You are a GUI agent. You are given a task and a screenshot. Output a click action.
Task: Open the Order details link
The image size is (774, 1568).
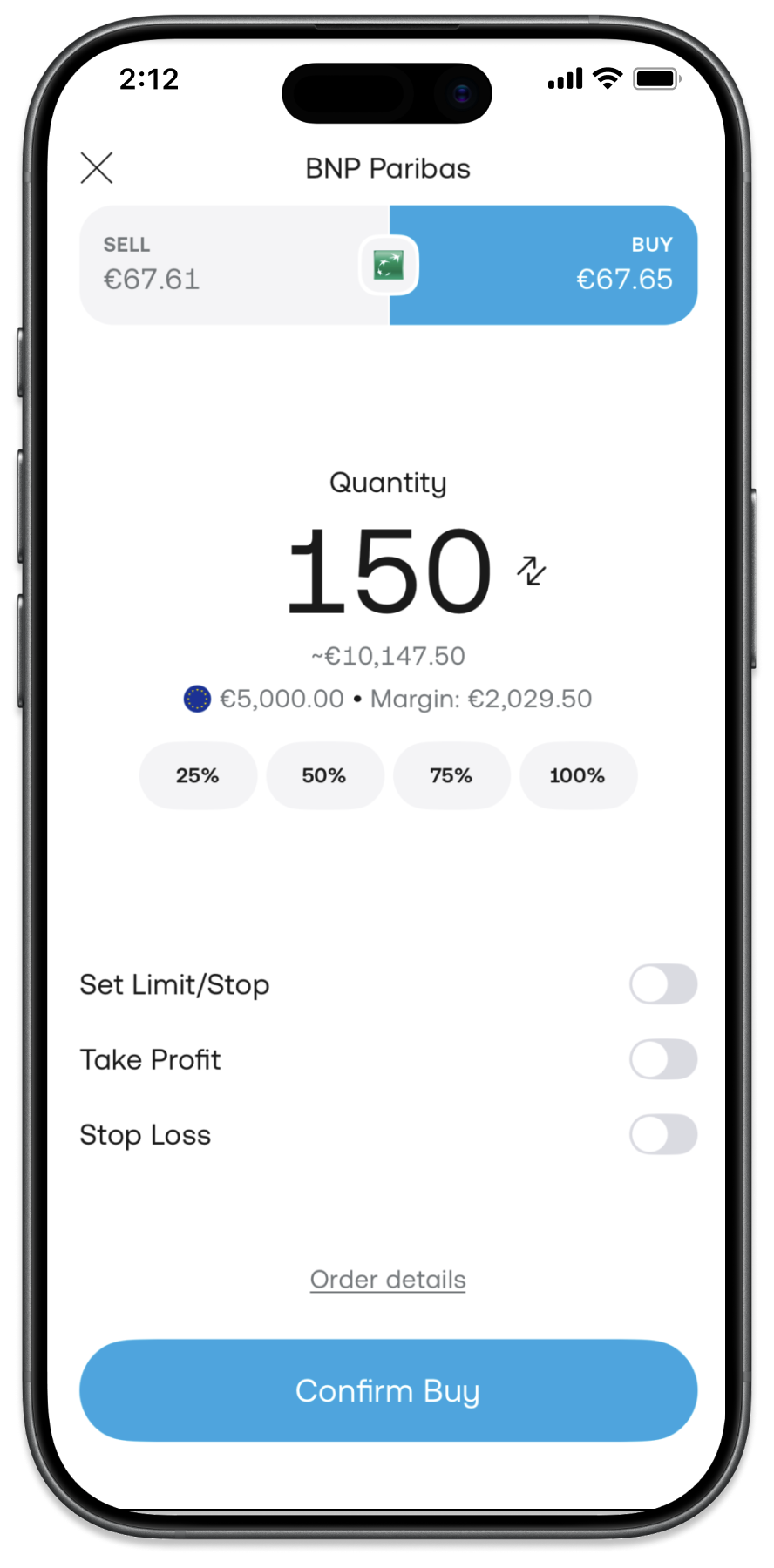click(388, 1279)
